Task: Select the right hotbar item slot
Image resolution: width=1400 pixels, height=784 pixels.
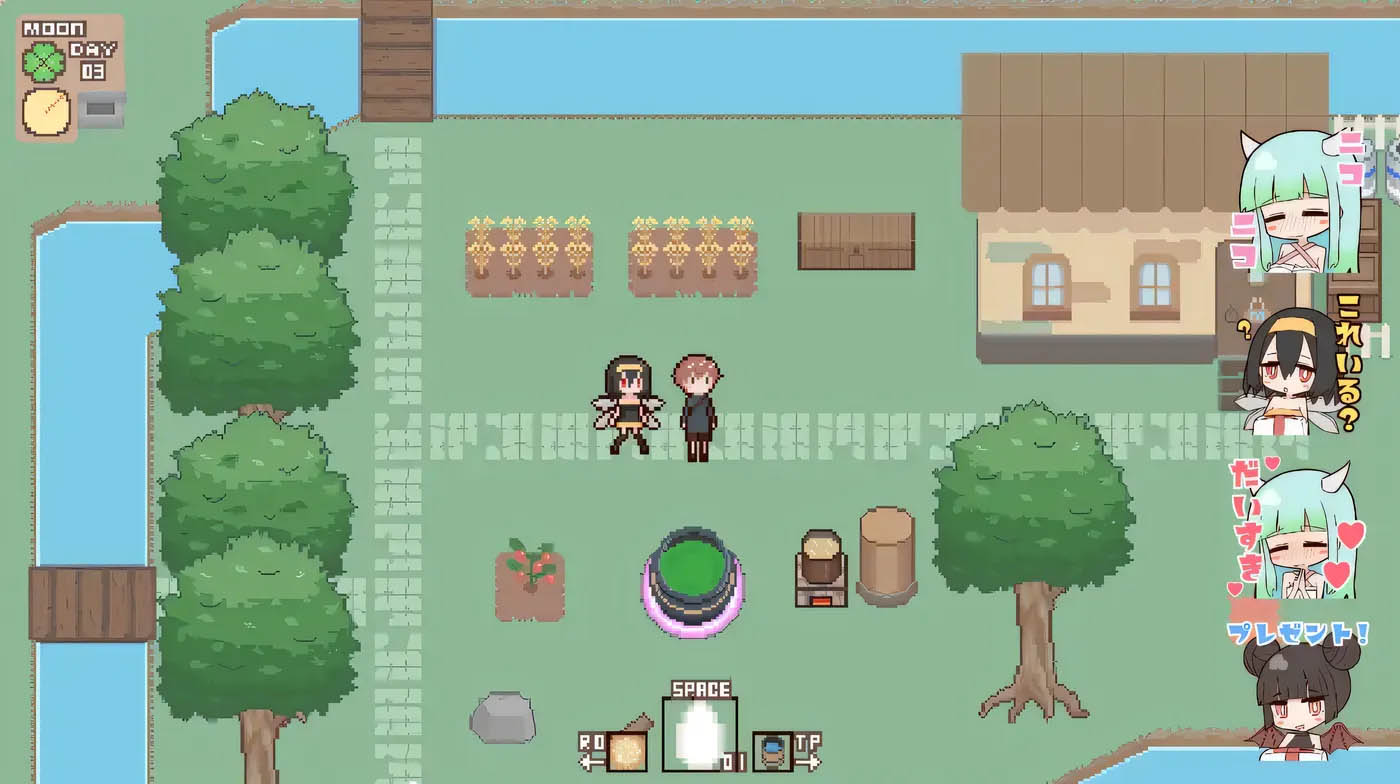Action: [771, 751]
